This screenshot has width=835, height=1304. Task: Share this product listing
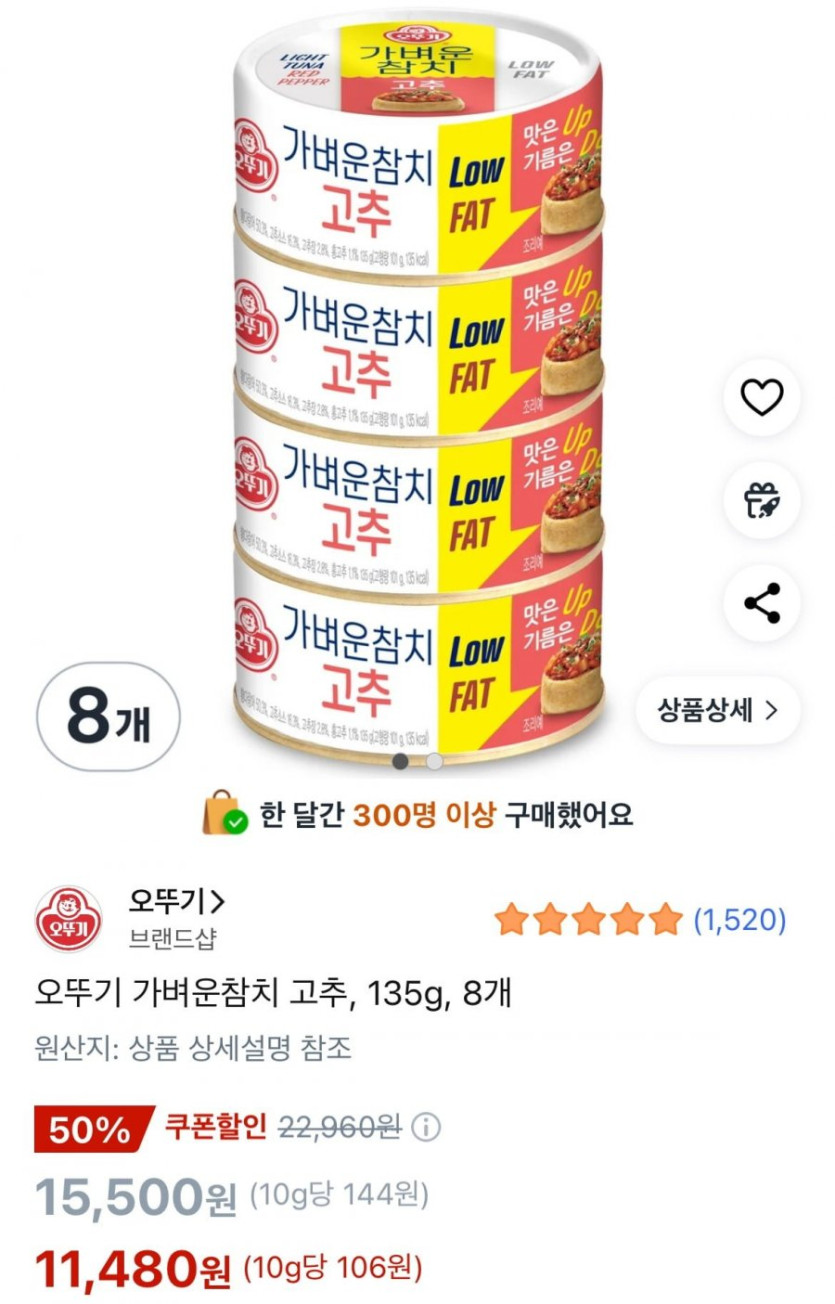(x=761, y=603)
